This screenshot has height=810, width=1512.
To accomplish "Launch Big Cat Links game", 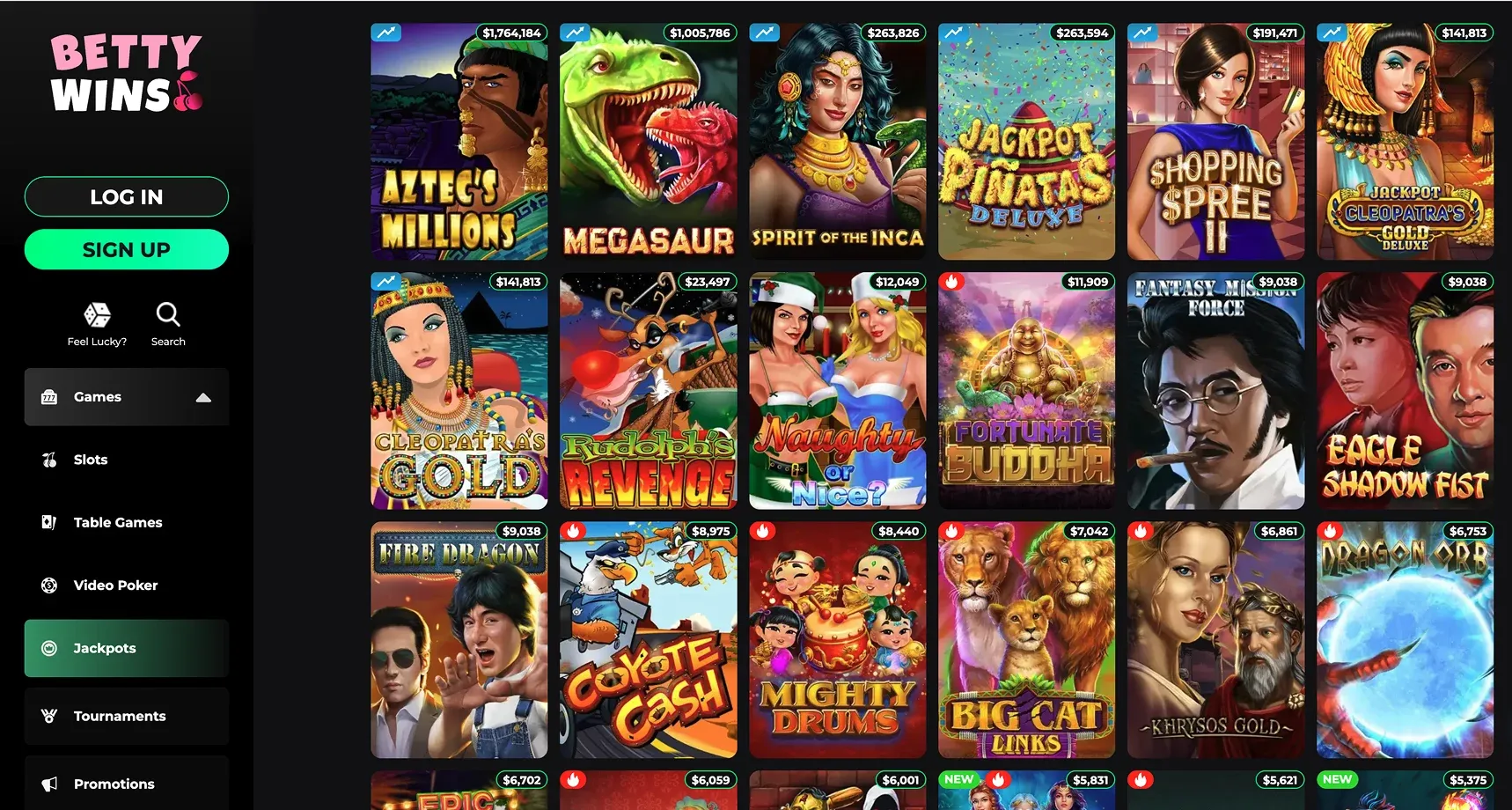I will [1026, 640].
